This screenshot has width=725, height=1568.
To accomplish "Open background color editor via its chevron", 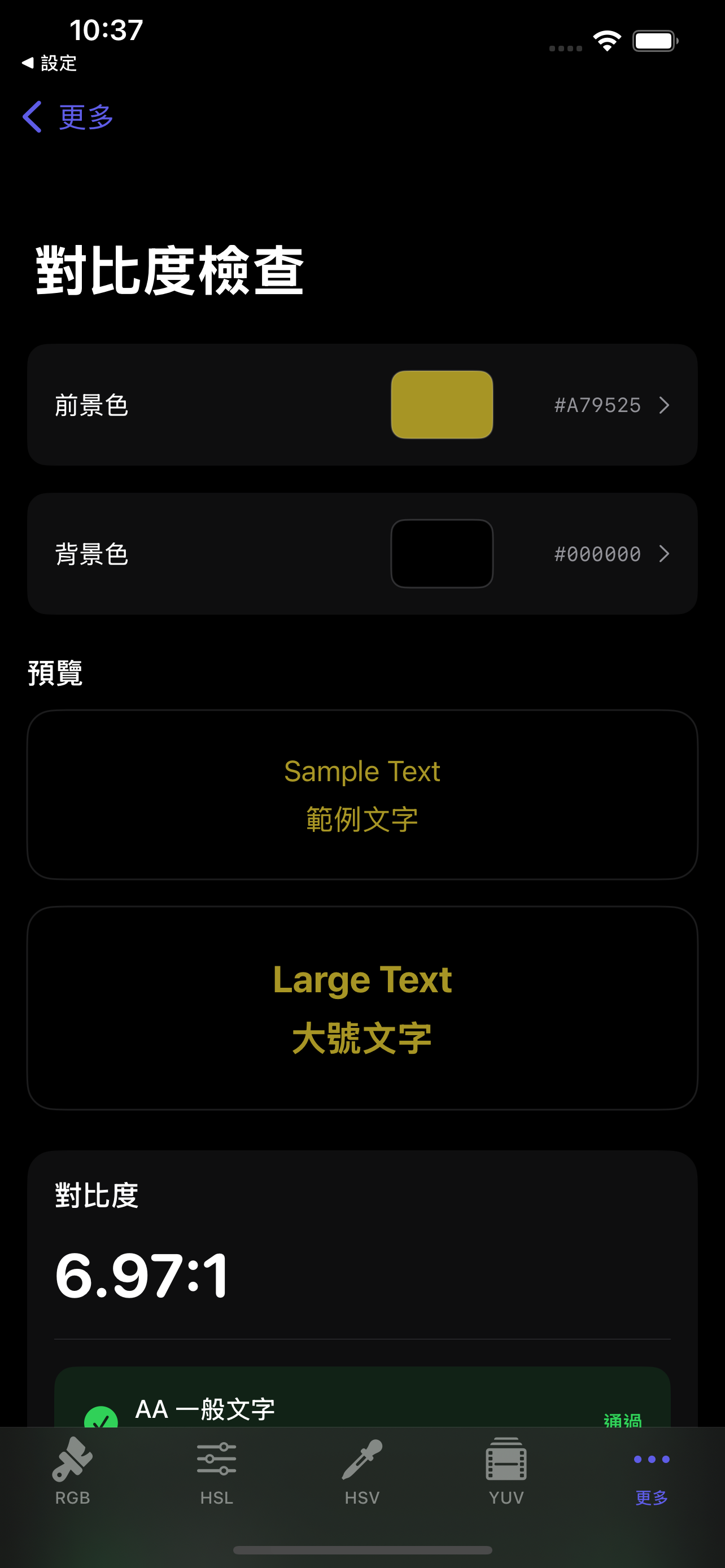I will pos(663,553).
